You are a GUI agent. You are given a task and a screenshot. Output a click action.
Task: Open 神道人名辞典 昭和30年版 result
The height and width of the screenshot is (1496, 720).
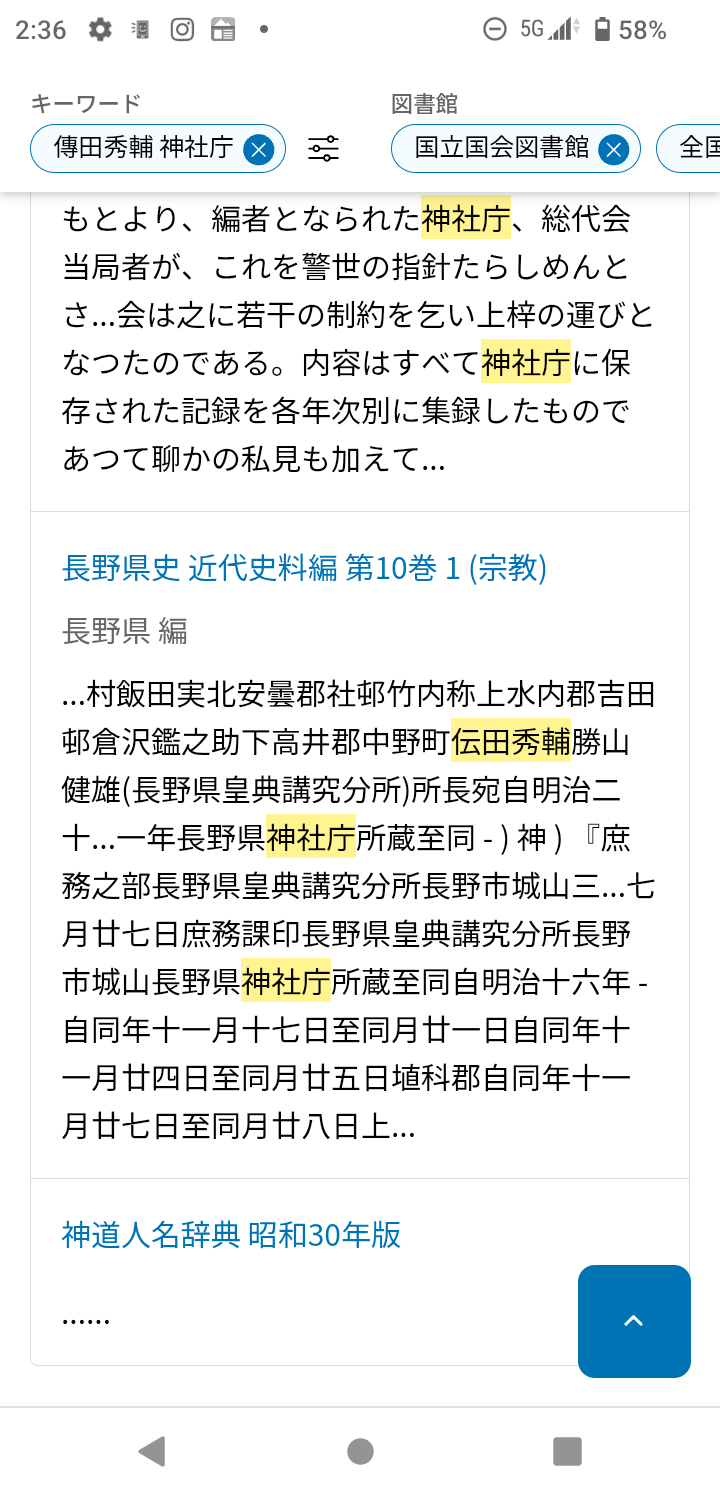coord(231,1235)
